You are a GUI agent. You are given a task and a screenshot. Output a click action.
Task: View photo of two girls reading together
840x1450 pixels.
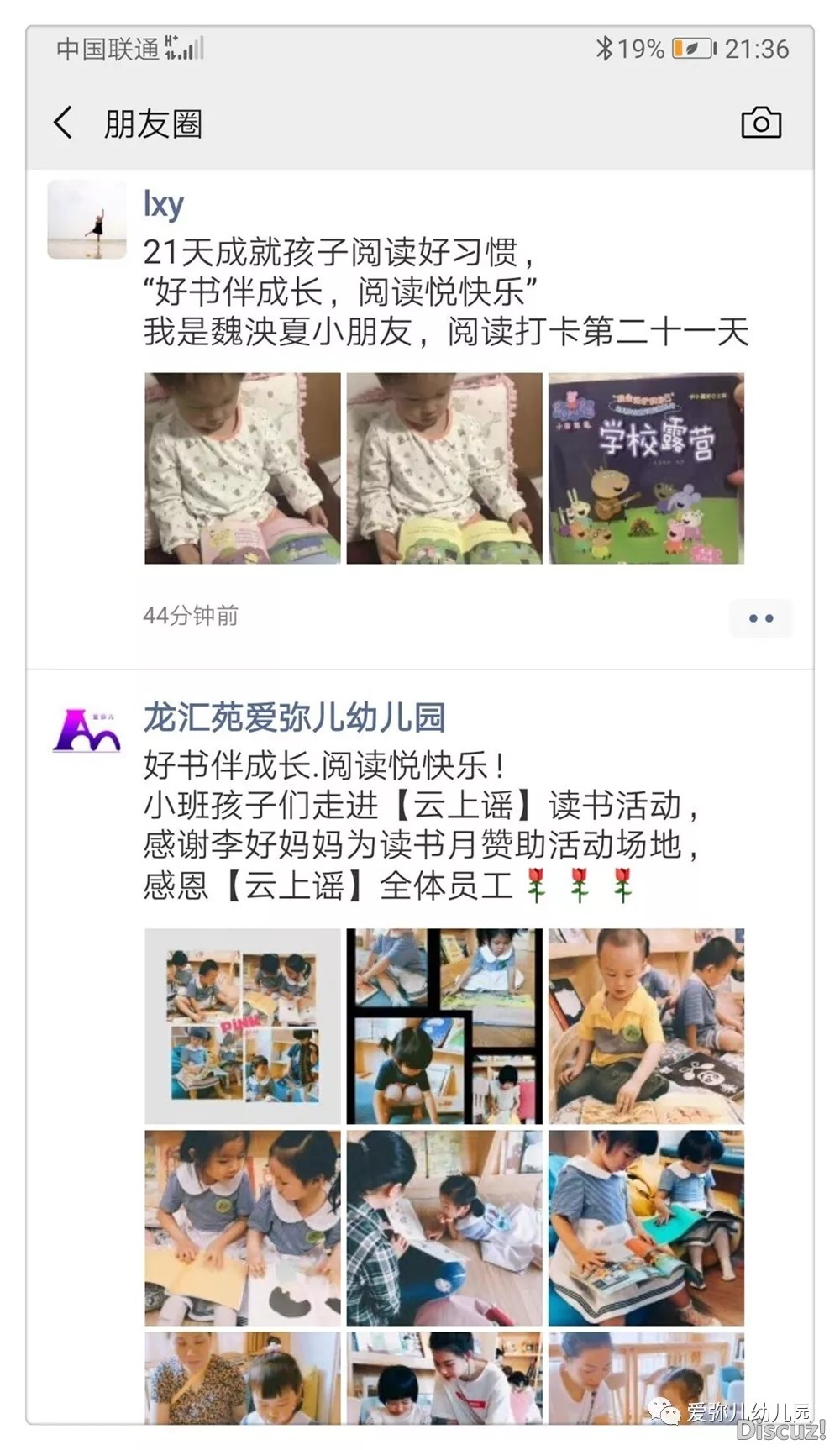(x=243, y=1227)
